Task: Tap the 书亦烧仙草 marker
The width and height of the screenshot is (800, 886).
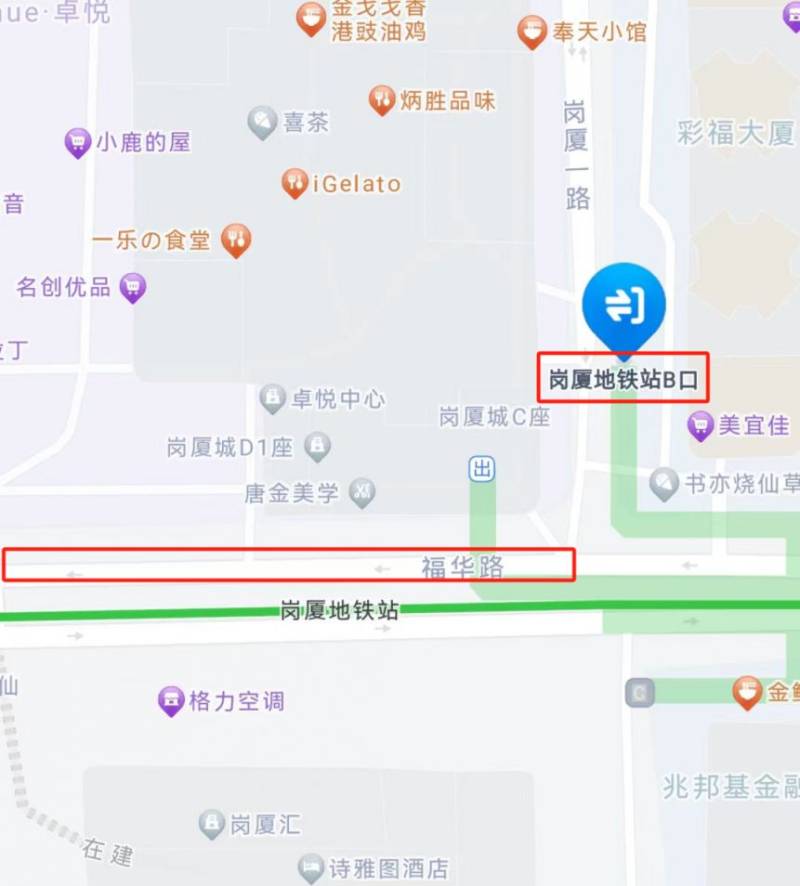Action: click(x=662, y=484)
